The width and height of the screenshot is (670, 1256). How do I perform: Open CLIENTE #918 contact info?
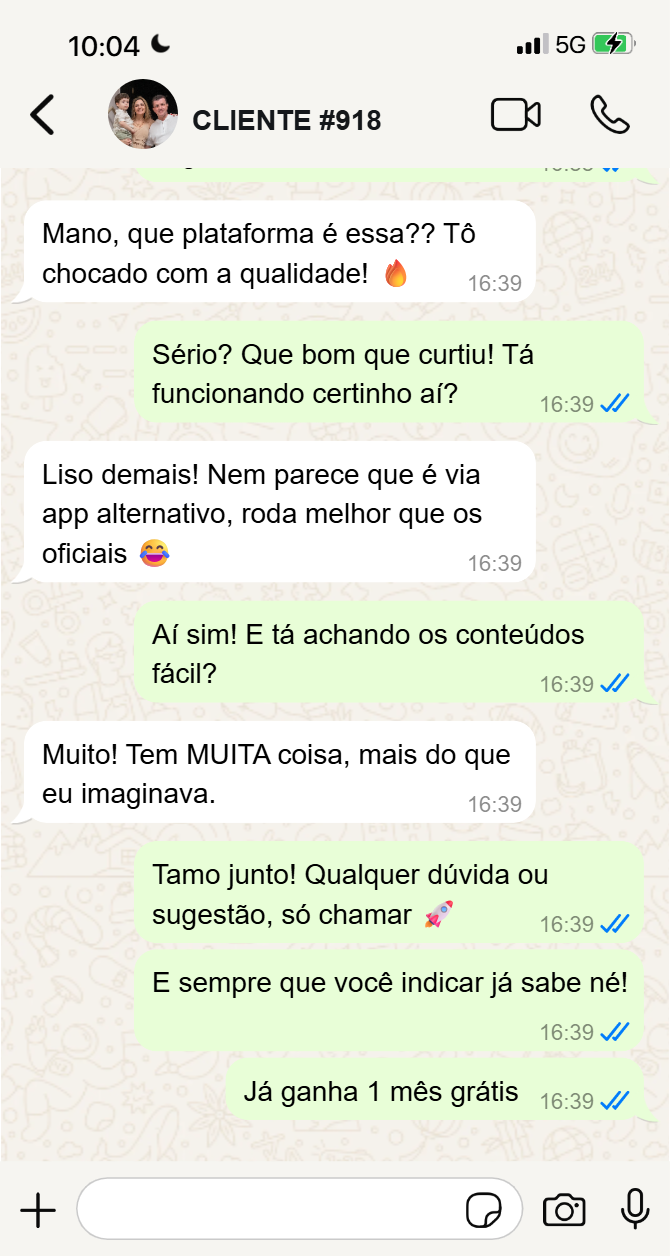point(286,121)
